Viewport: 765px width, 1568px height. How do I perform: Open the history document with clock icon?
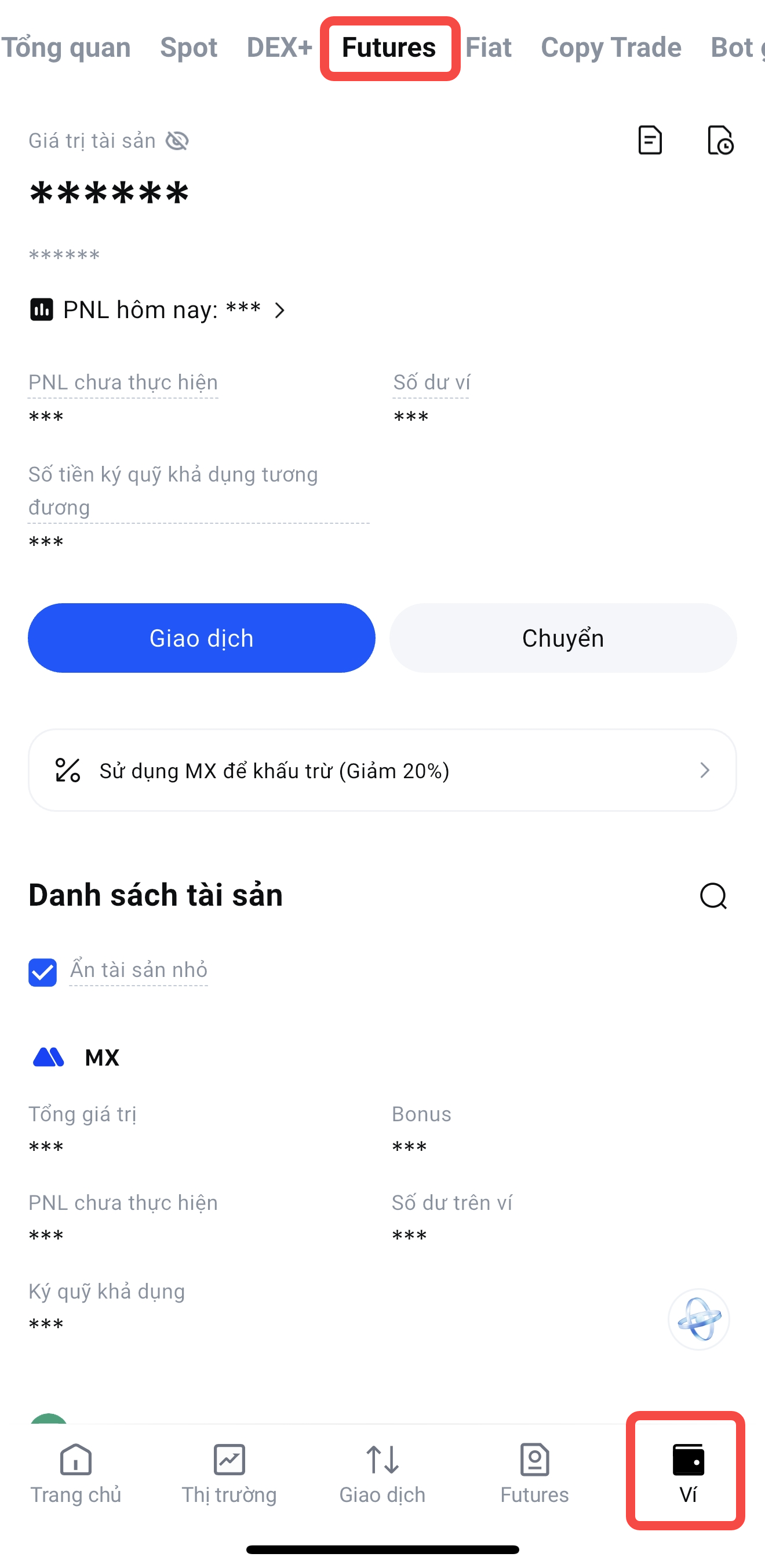pyautogui.click(x=720, y=141)
